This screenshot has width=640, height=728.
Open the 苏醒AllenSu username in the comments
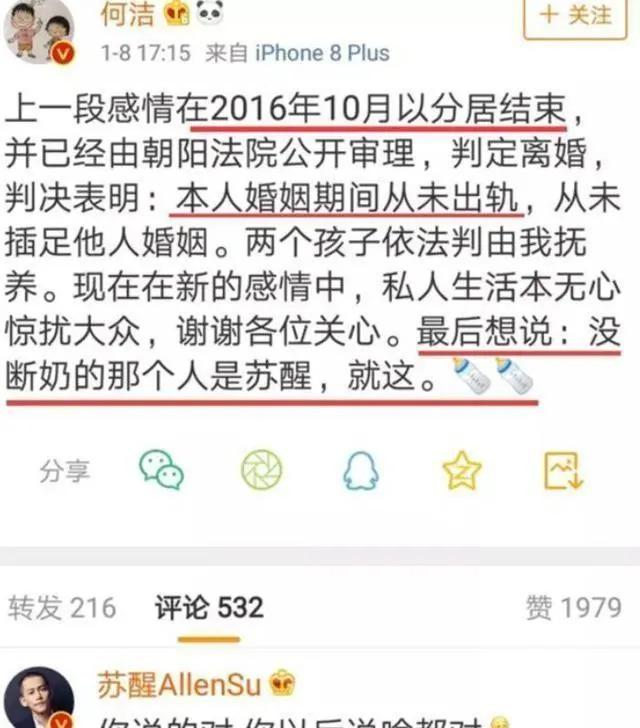pyautogui.click(x=178, y=684)
